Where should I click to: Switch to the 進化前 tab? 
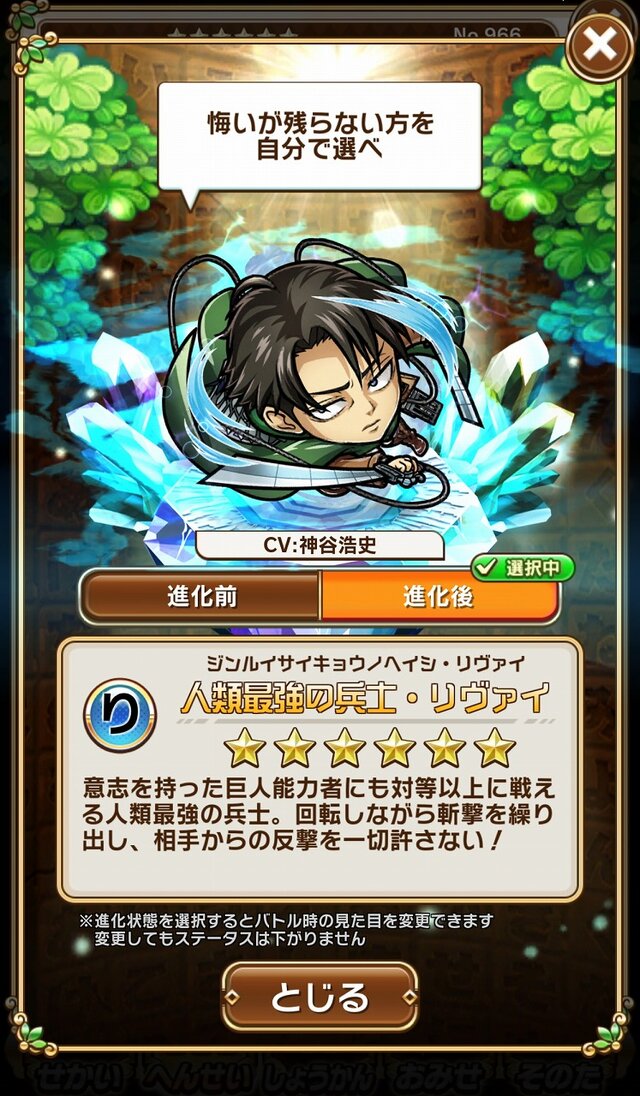tap(201, 597)
